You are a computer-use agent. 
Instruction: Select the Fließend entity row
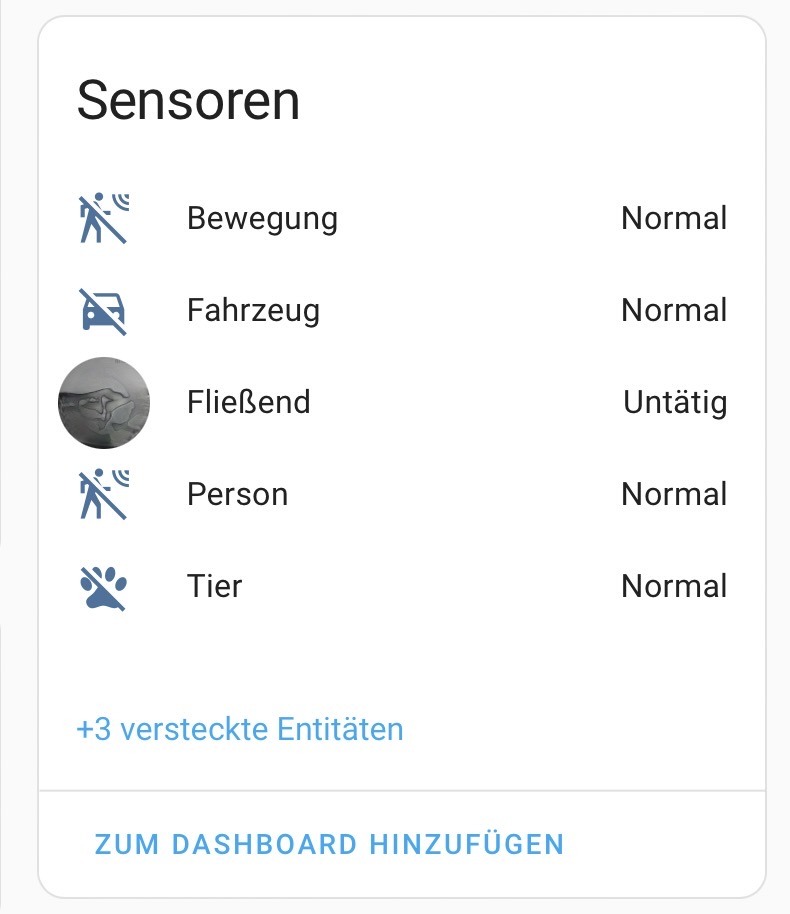click(x=249, y=402)
